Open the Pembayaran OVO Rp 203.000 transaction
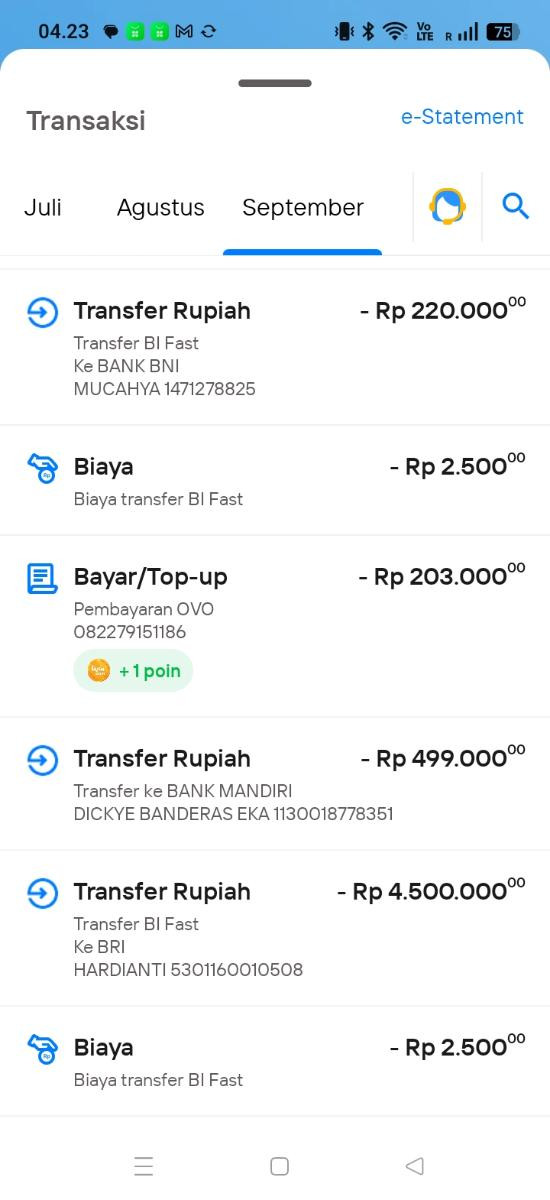Screen dimensions: 550x1200 point(275,626)
